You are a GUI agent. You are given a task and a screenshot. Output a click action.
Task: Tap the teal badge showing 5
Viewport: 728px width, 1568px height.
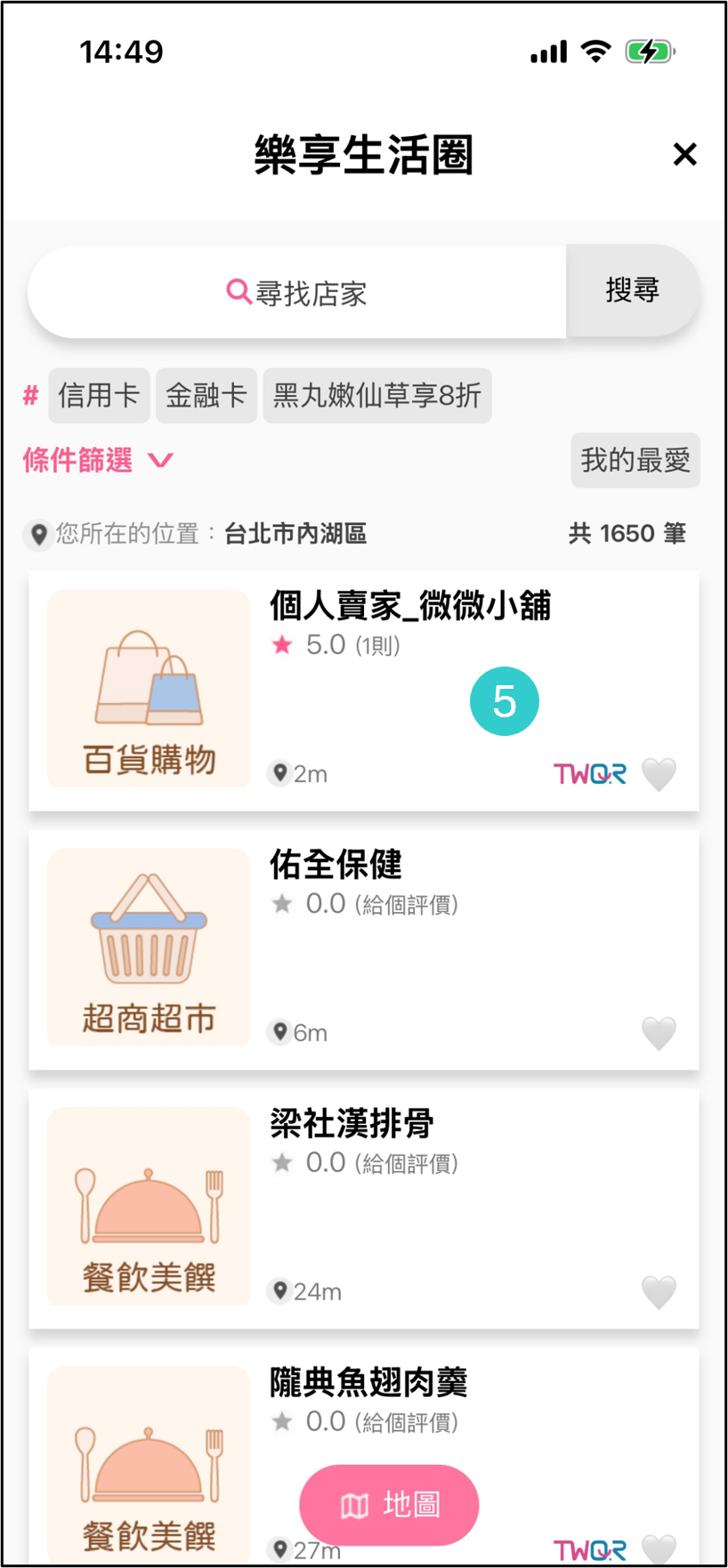(504, 700)
